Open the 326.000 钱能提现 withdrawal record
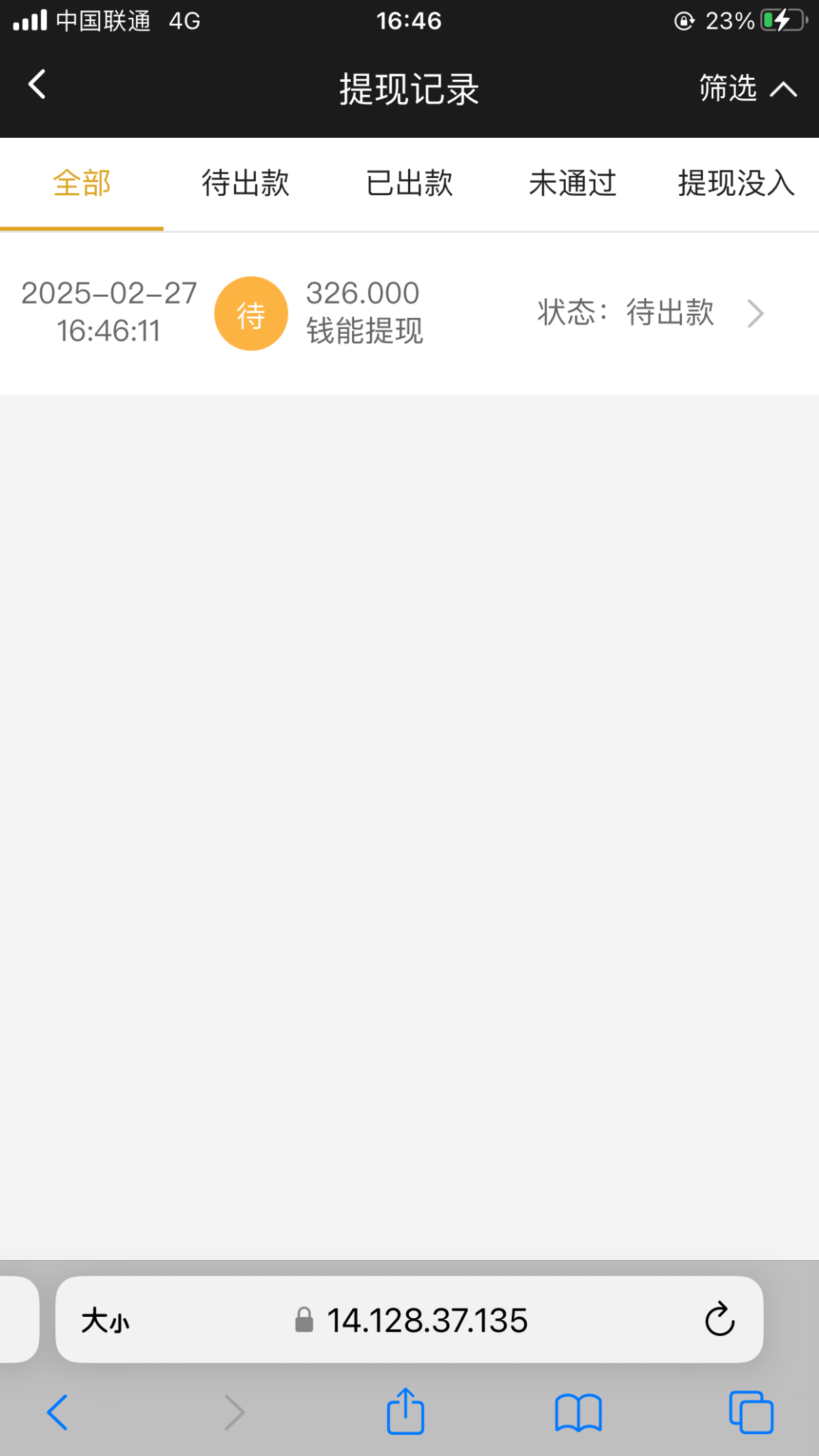 [409, 313]
